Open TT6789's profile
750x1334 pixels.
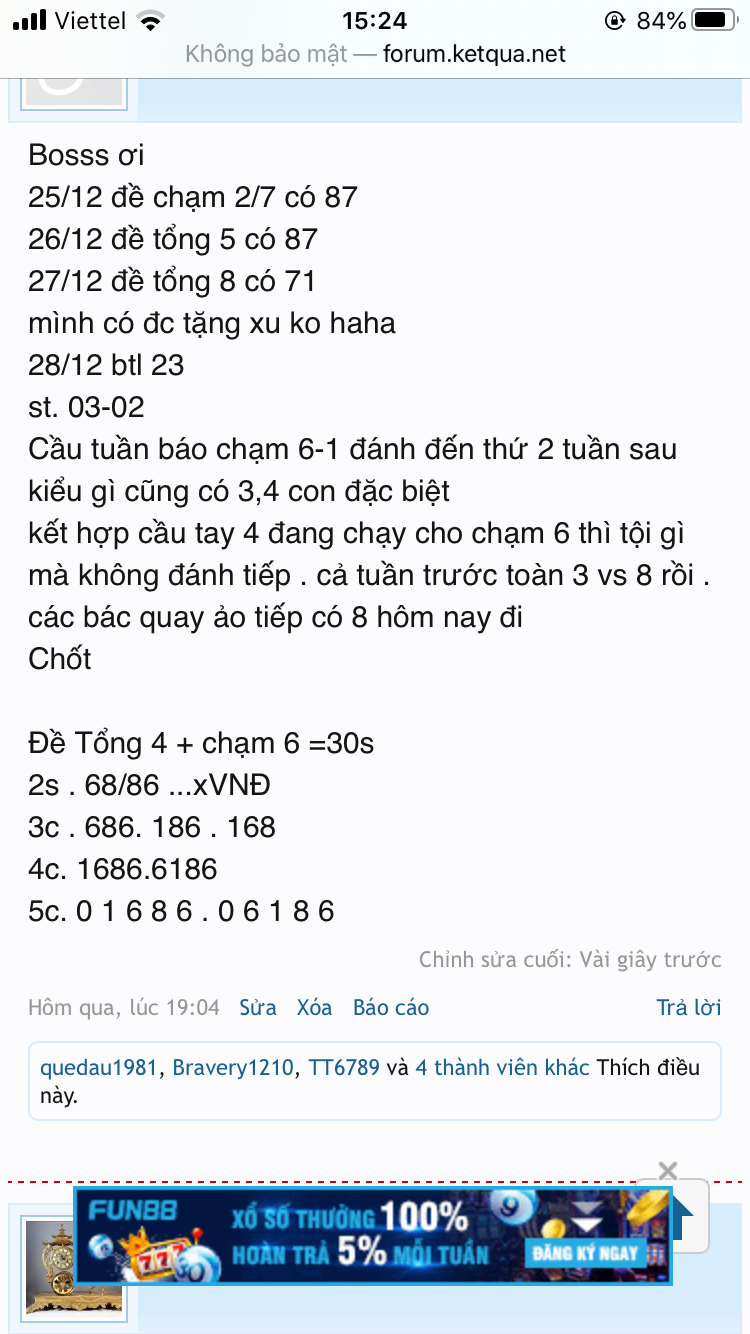pos(343,1067)
